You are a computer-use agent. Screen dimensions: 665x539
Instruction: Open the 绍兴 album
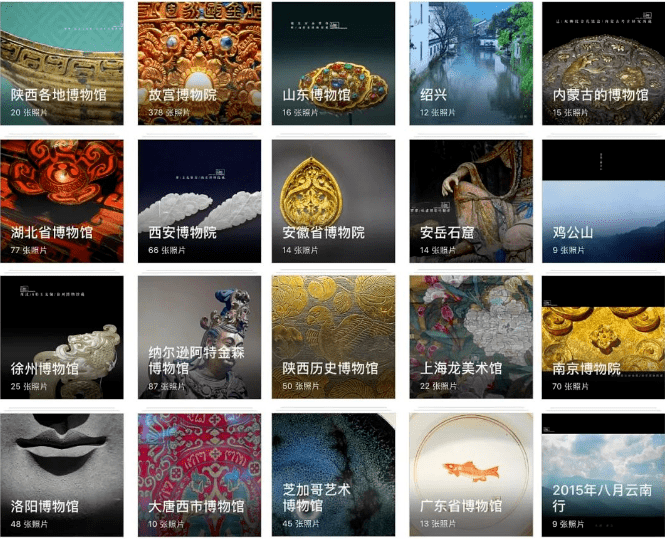470,63
